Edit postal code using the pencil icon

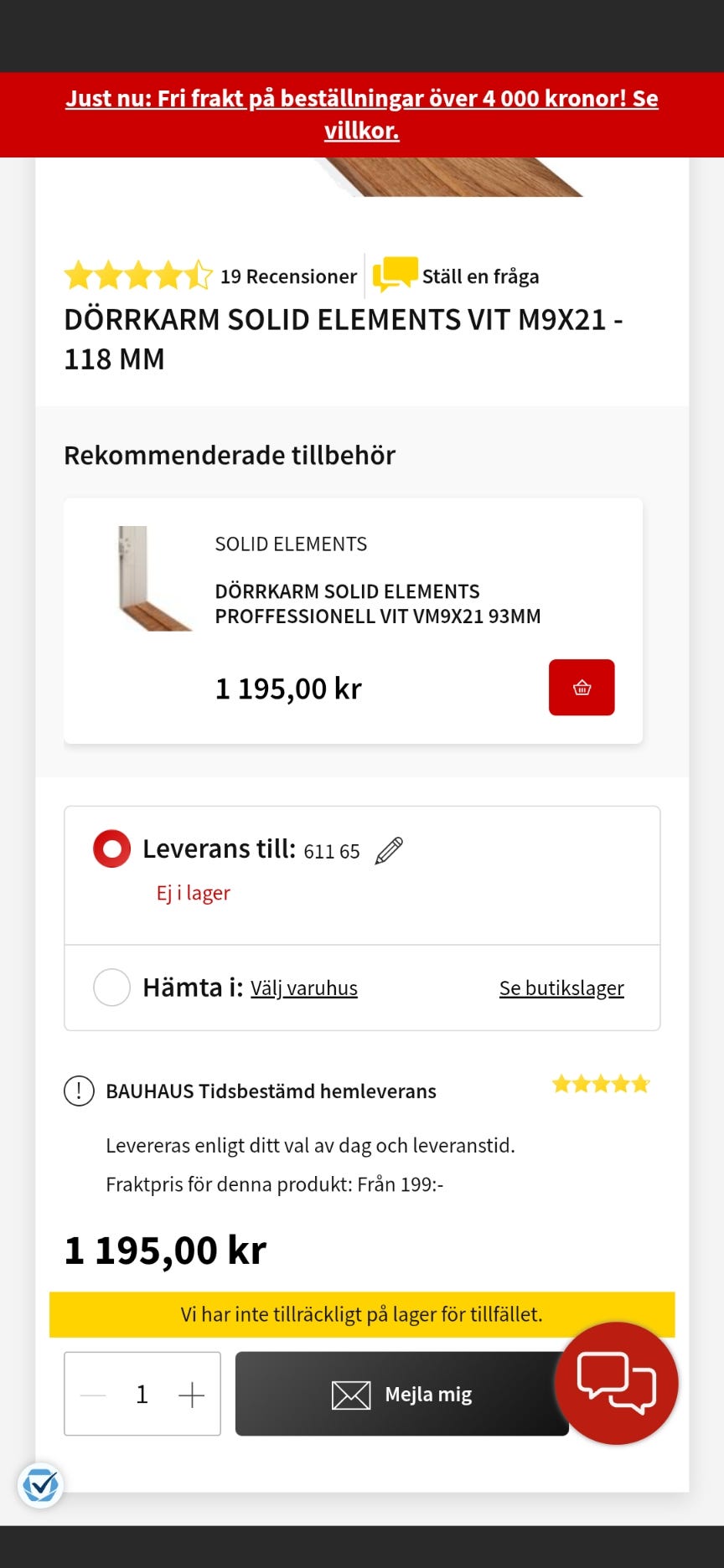pos(387,848)
